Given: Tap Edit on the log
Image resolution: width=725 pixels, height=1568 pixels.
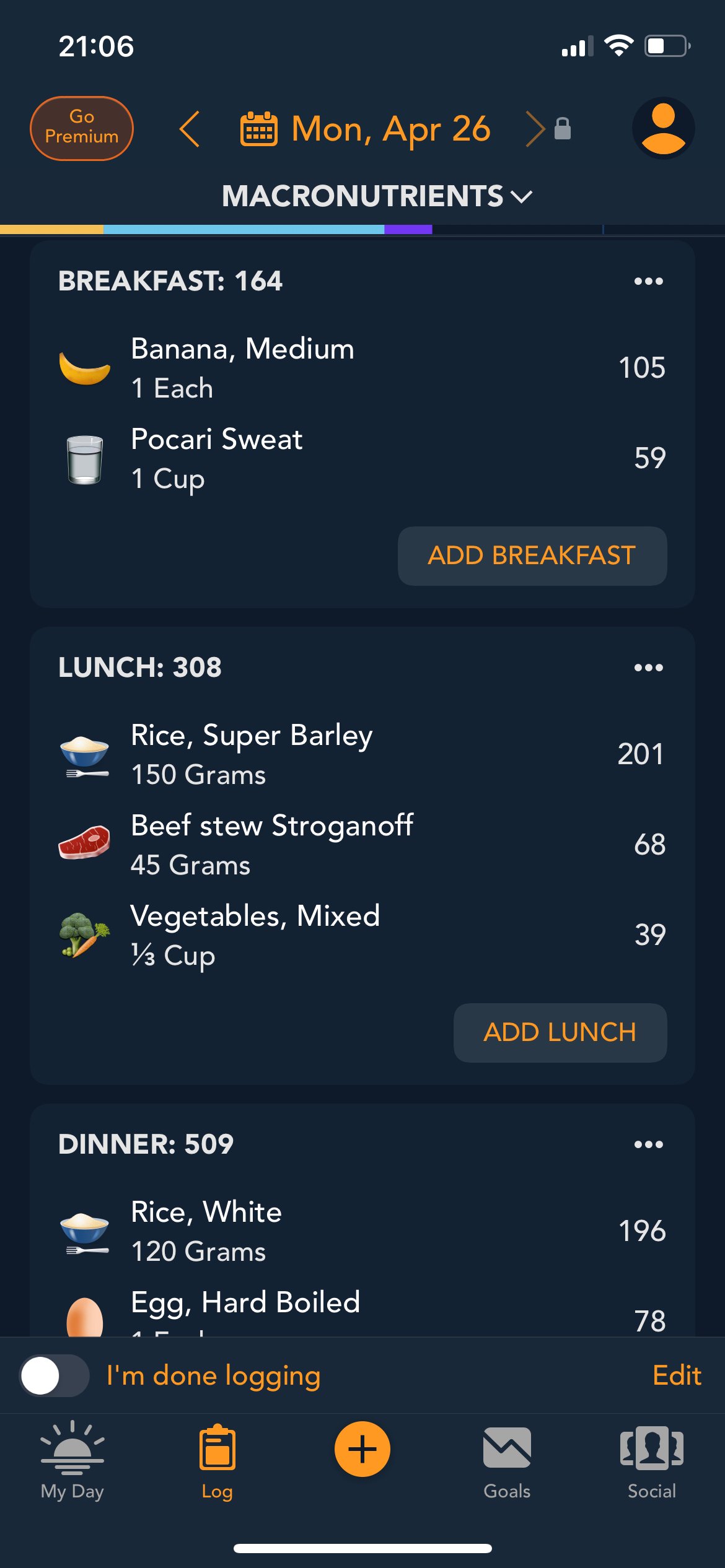Looking at the screenshot, I should (677, 1375).
